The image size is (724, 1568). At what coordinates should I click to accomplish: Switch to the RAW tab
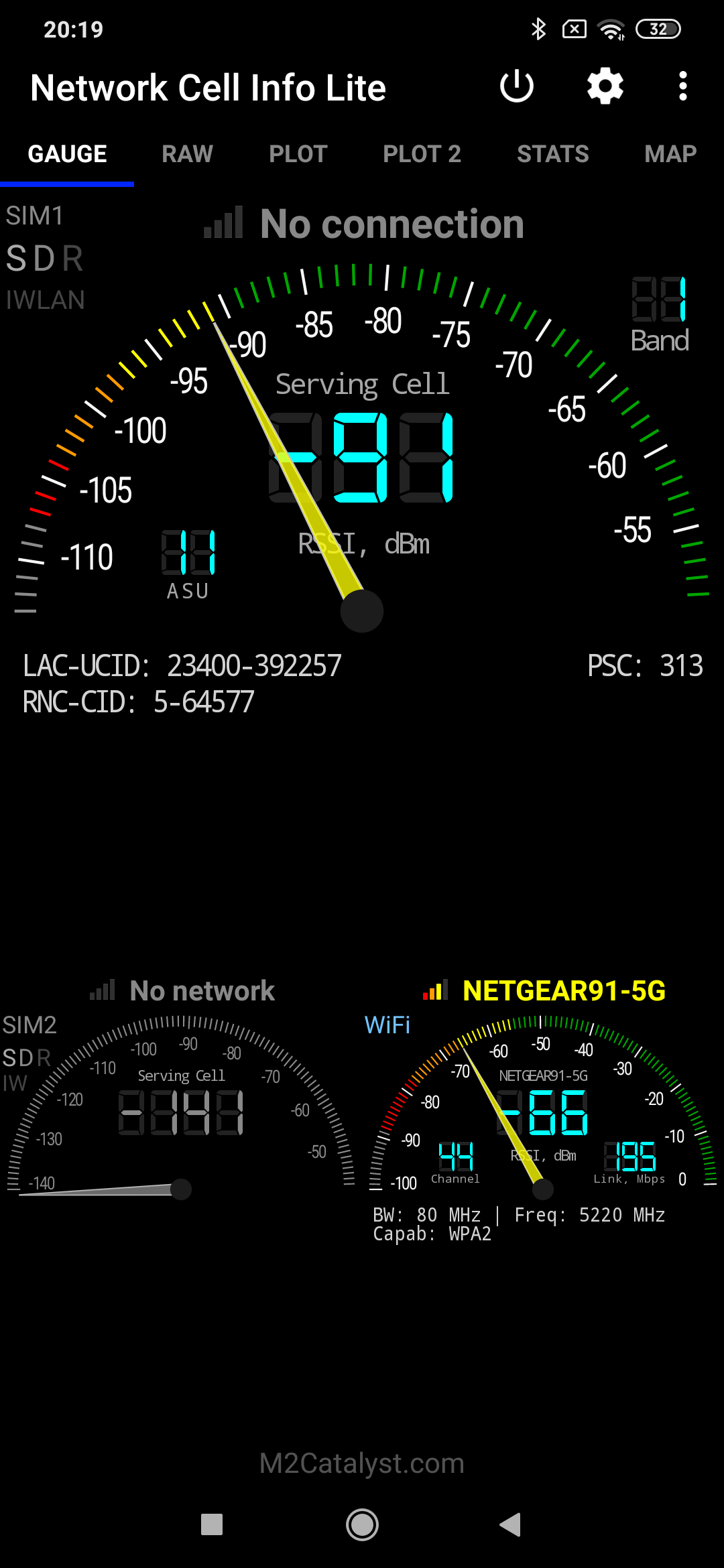coord(187,154)
